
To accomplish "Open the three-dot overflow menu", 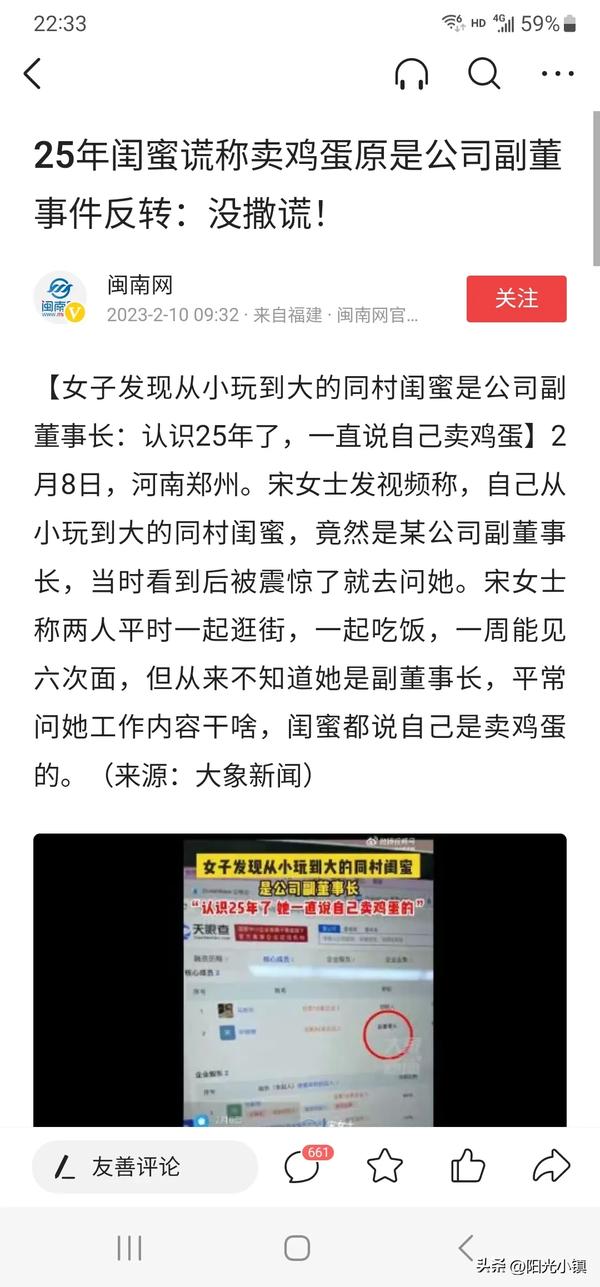I will click(557, 74).
